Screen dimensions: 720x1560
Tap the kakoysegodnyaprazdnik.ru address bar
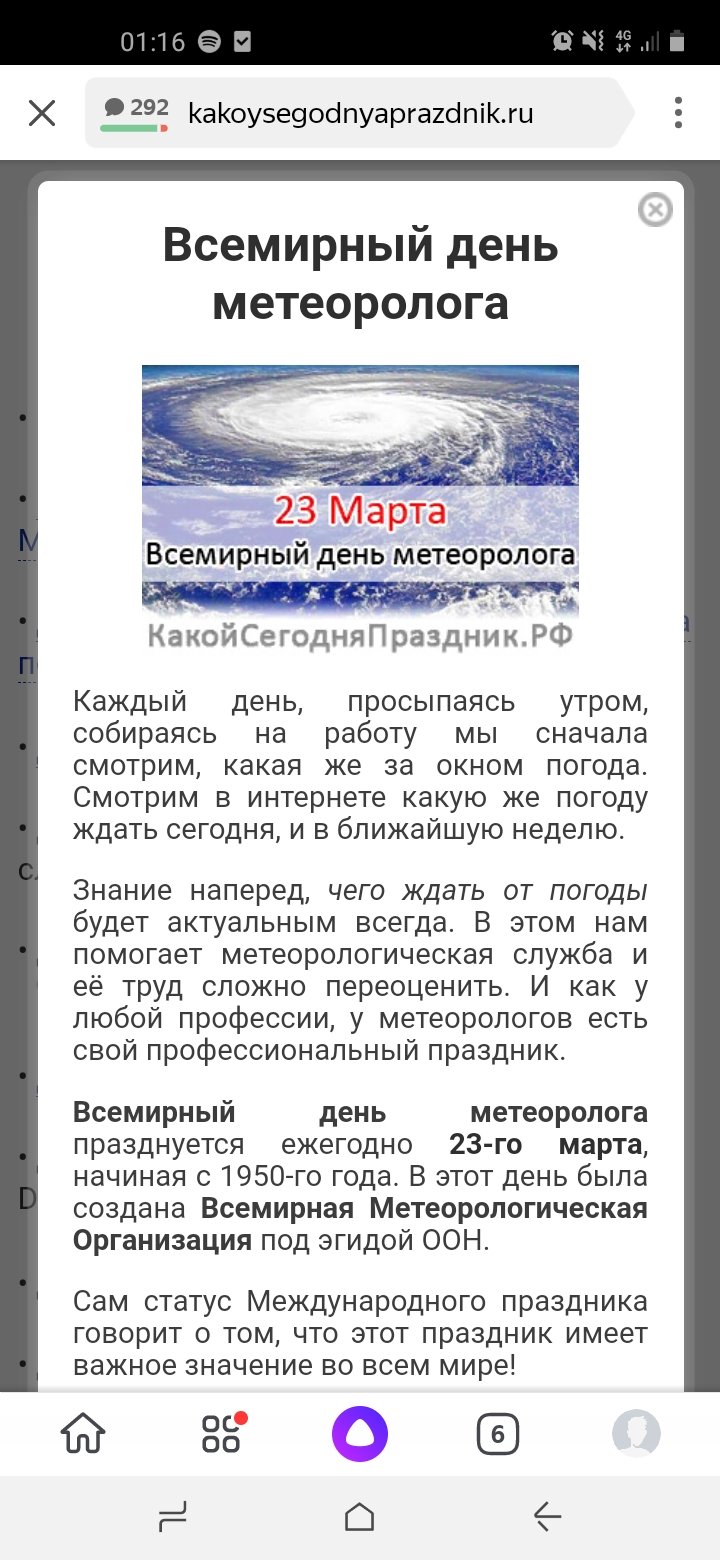coord(358,113)
